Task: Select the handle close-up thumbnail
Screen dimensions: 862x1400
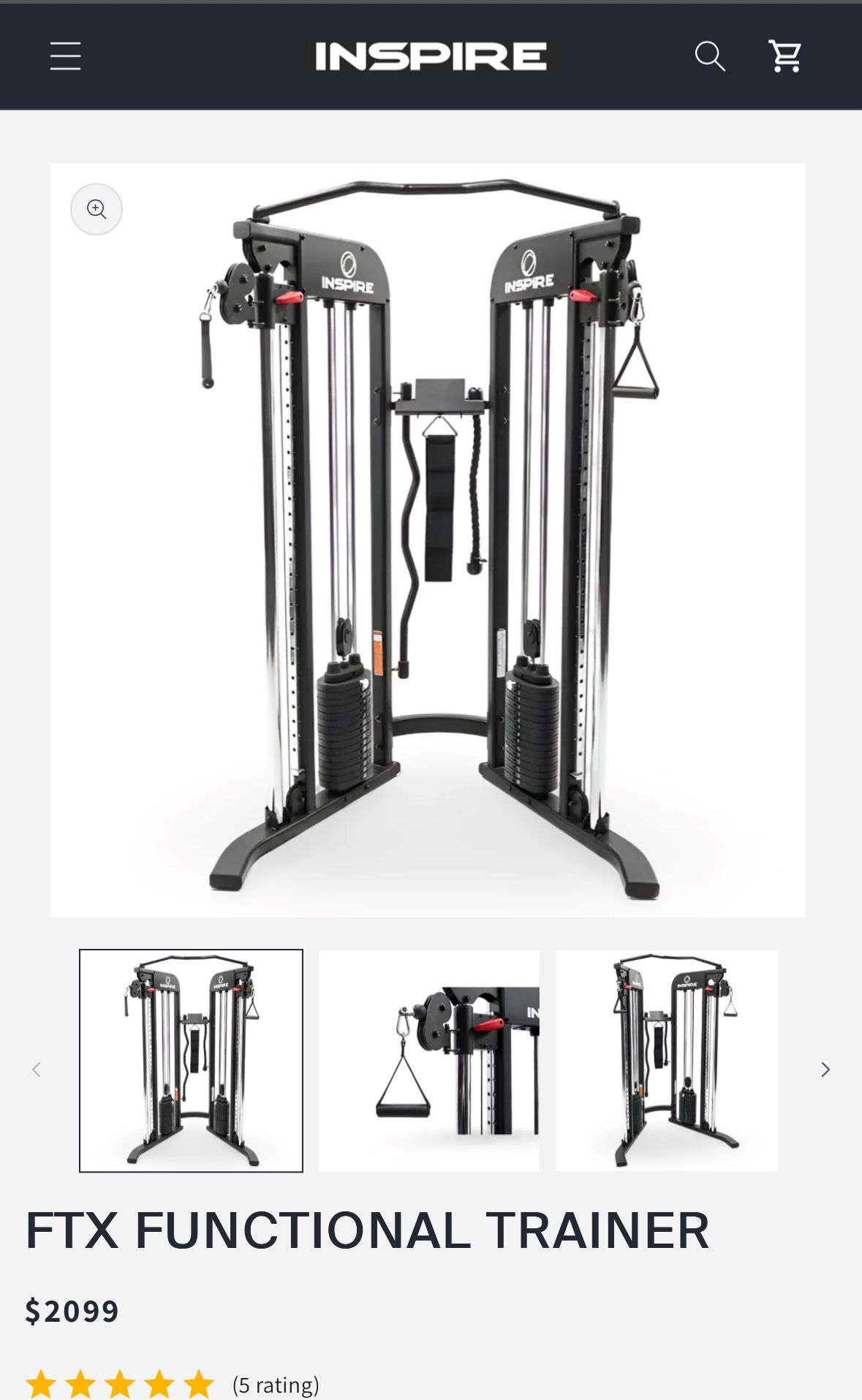Action: pos(430,1070)
